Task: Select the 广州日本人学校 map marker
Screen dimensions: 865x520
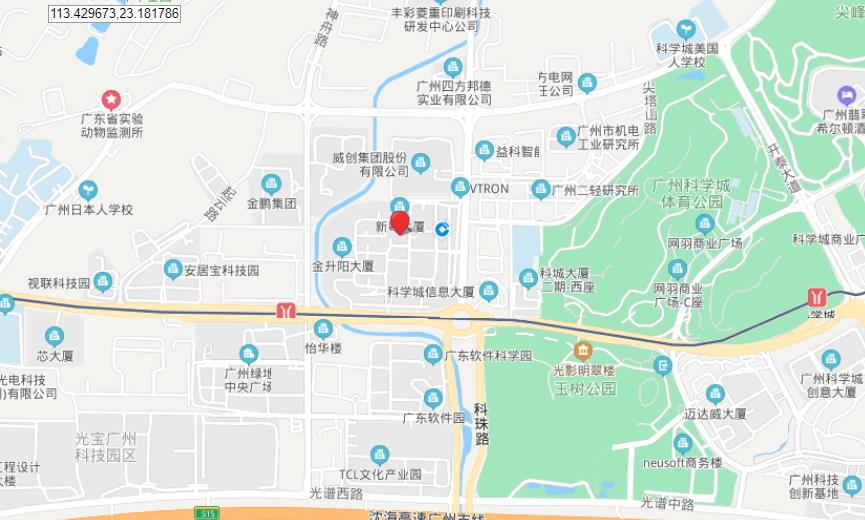Action: (89, 189)
